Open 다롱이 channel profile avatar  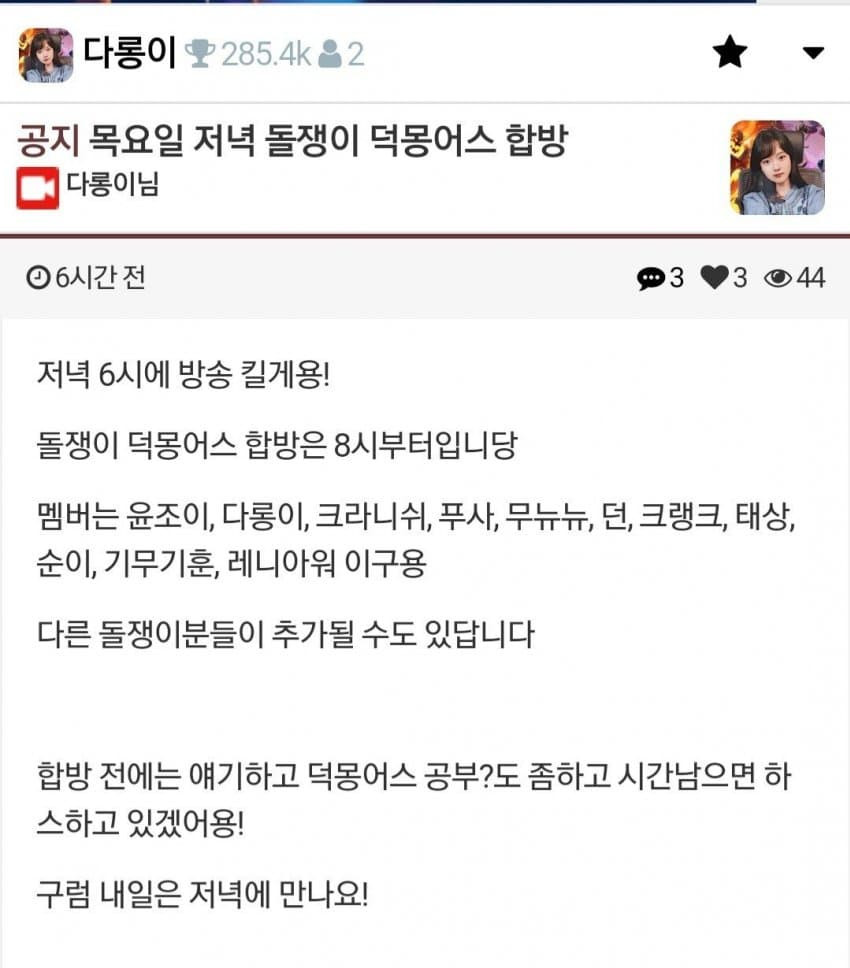(45, 54)
